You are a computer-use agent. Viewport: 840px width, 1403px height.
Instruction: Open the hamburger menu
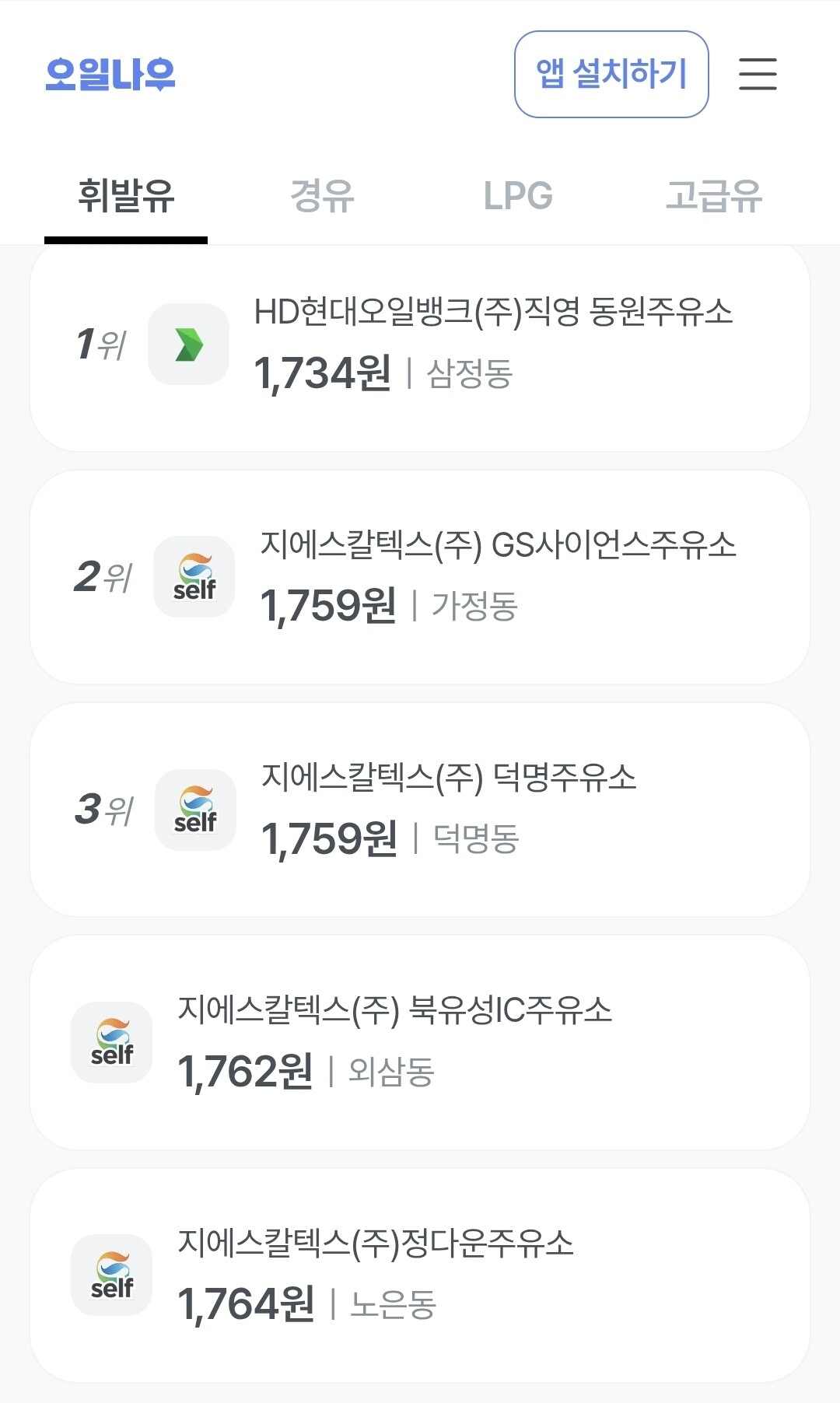click(x=758, y=74)
